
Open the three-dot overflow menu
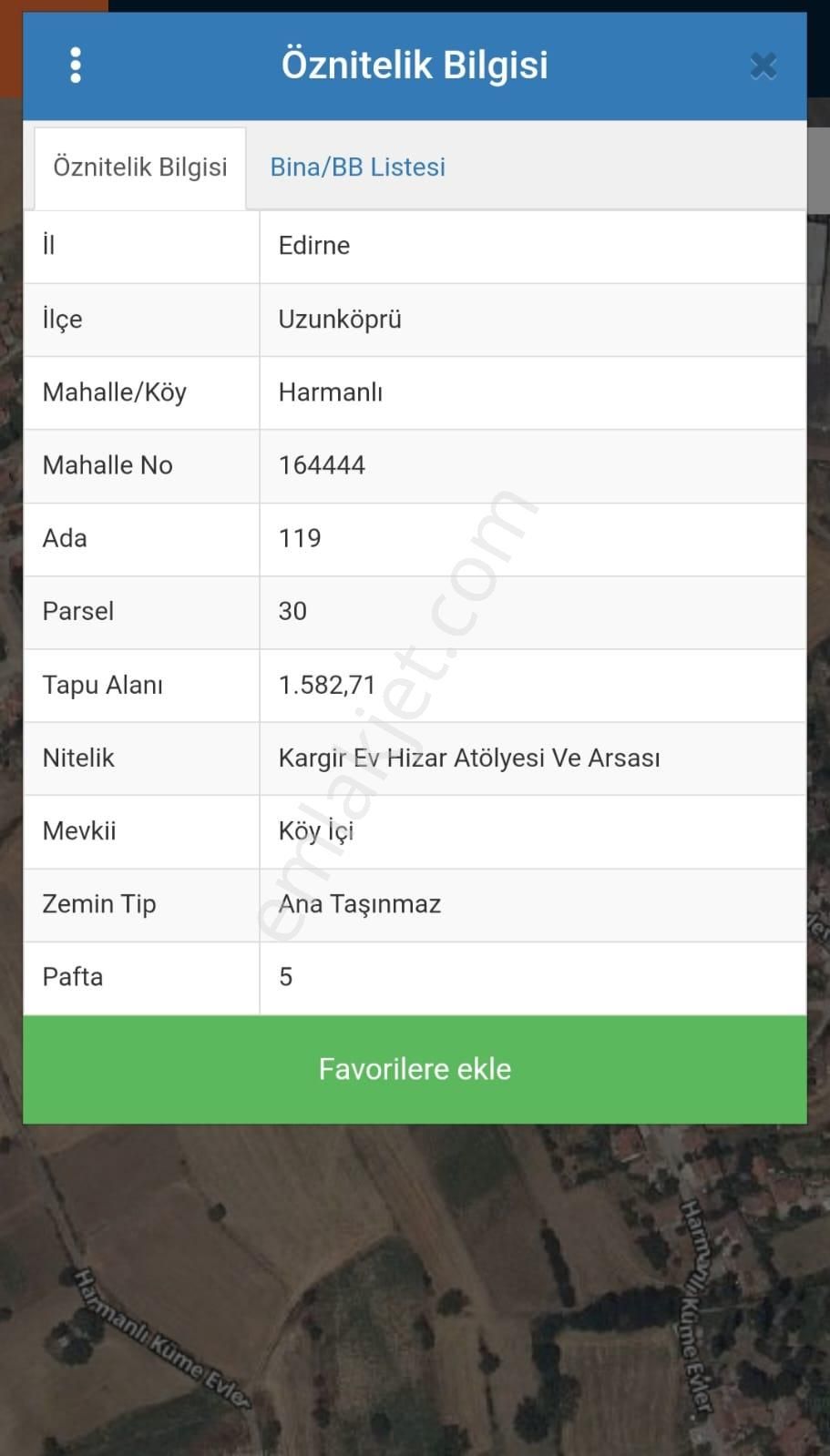click(x=76, y=66)
